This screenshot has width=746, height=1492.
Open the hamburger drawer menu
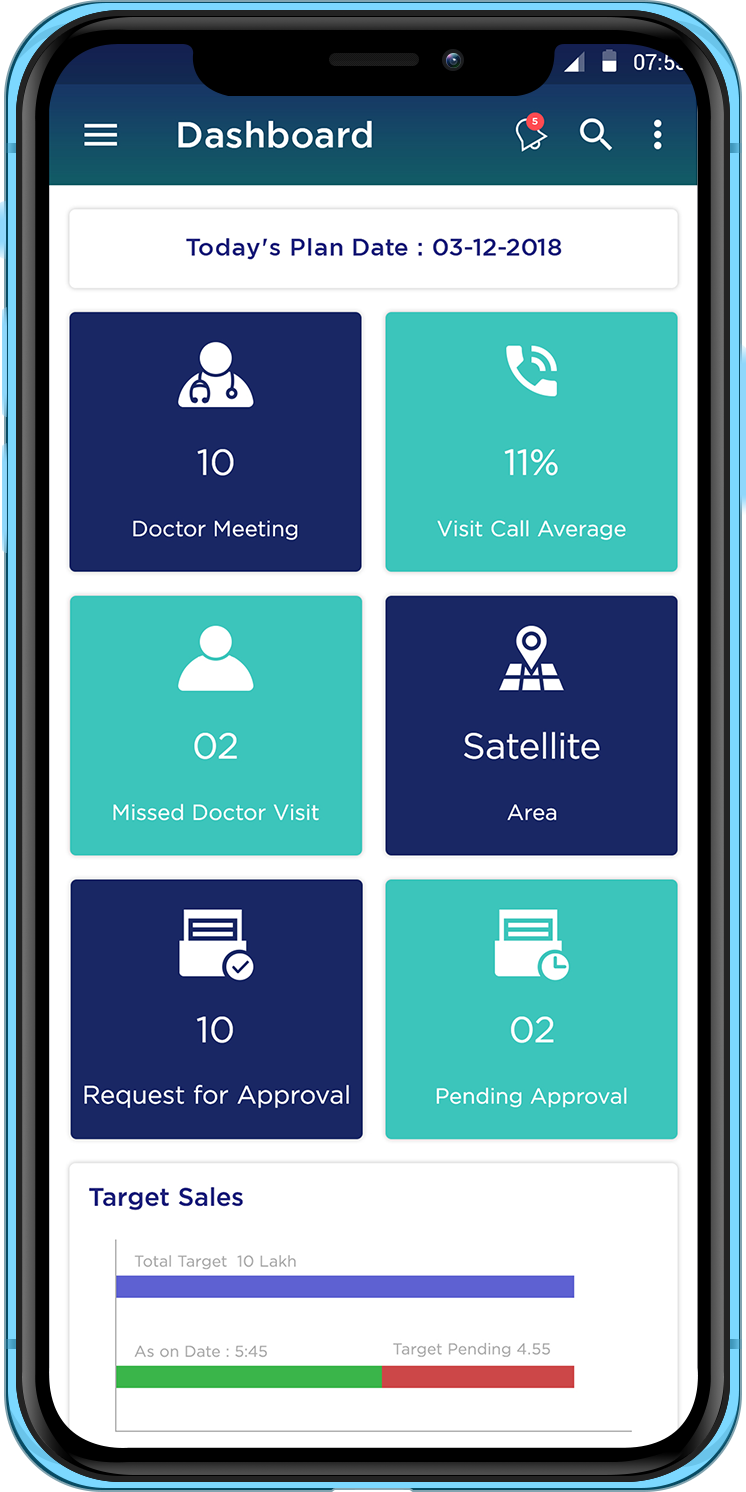click(101, 135)
